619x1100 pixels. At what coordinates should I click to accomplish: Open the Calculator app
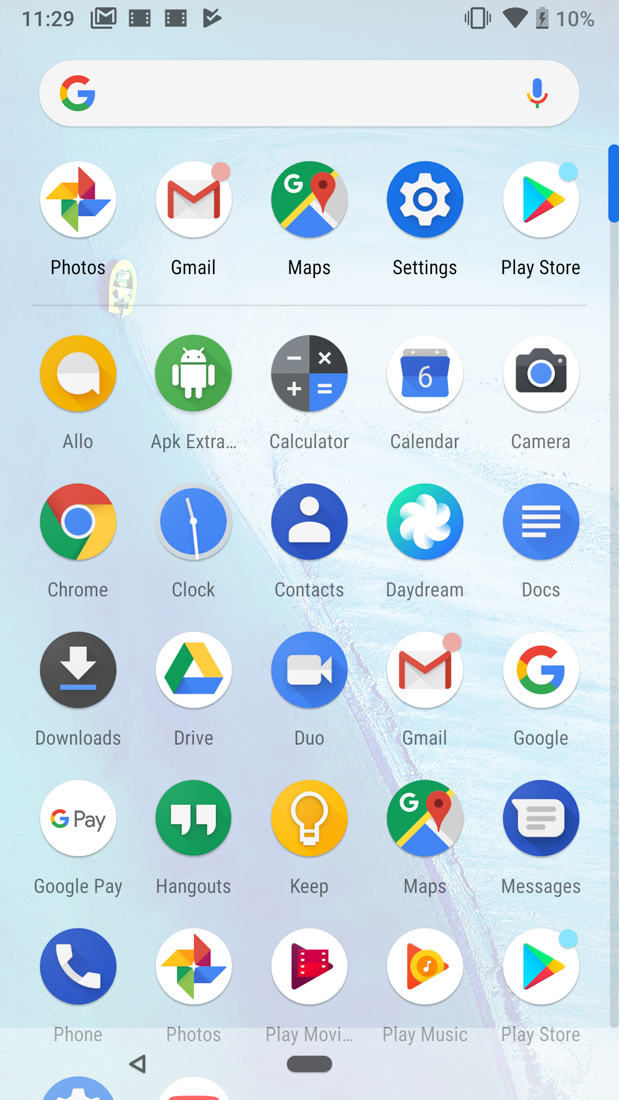point(309,375)
